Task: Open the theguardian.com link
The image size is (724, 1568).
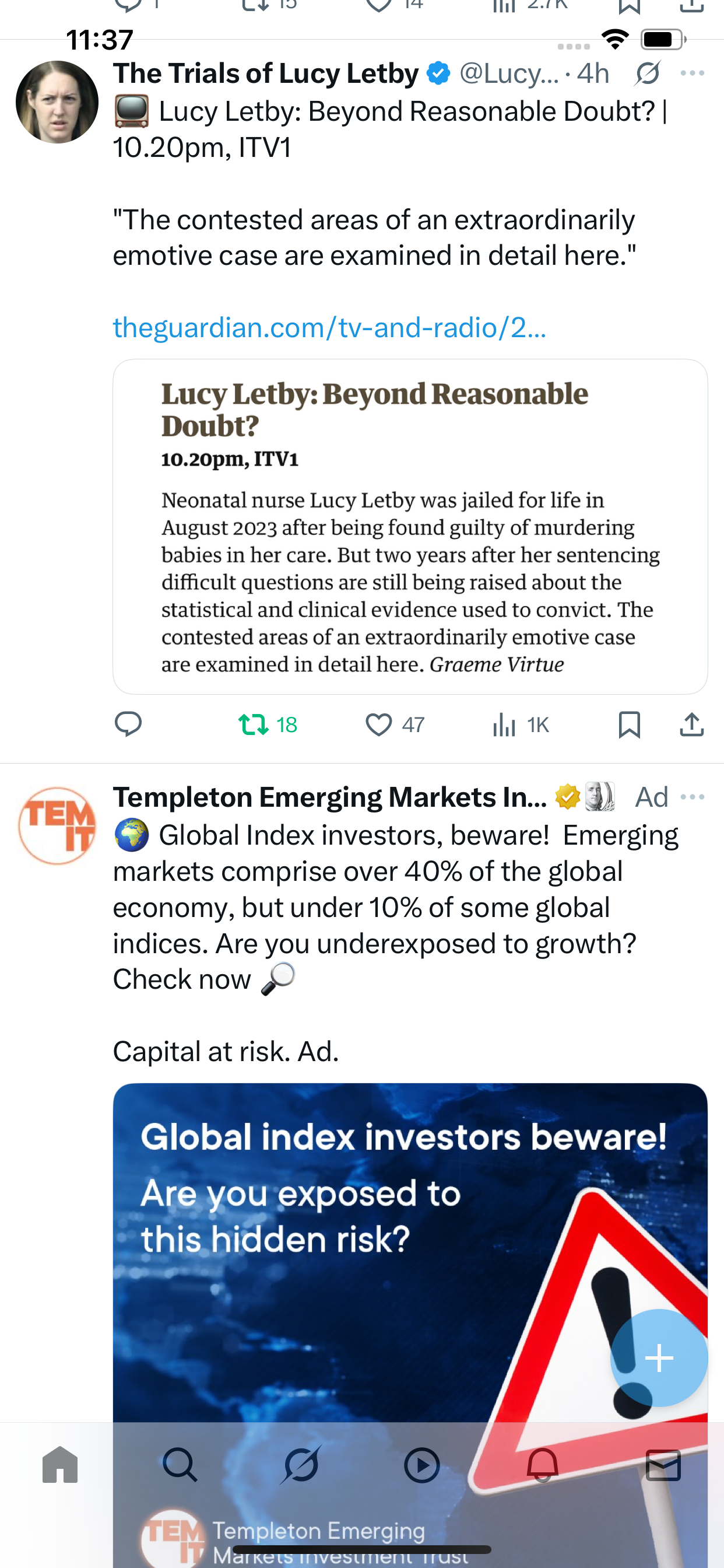Action: (x=329, y=328)
